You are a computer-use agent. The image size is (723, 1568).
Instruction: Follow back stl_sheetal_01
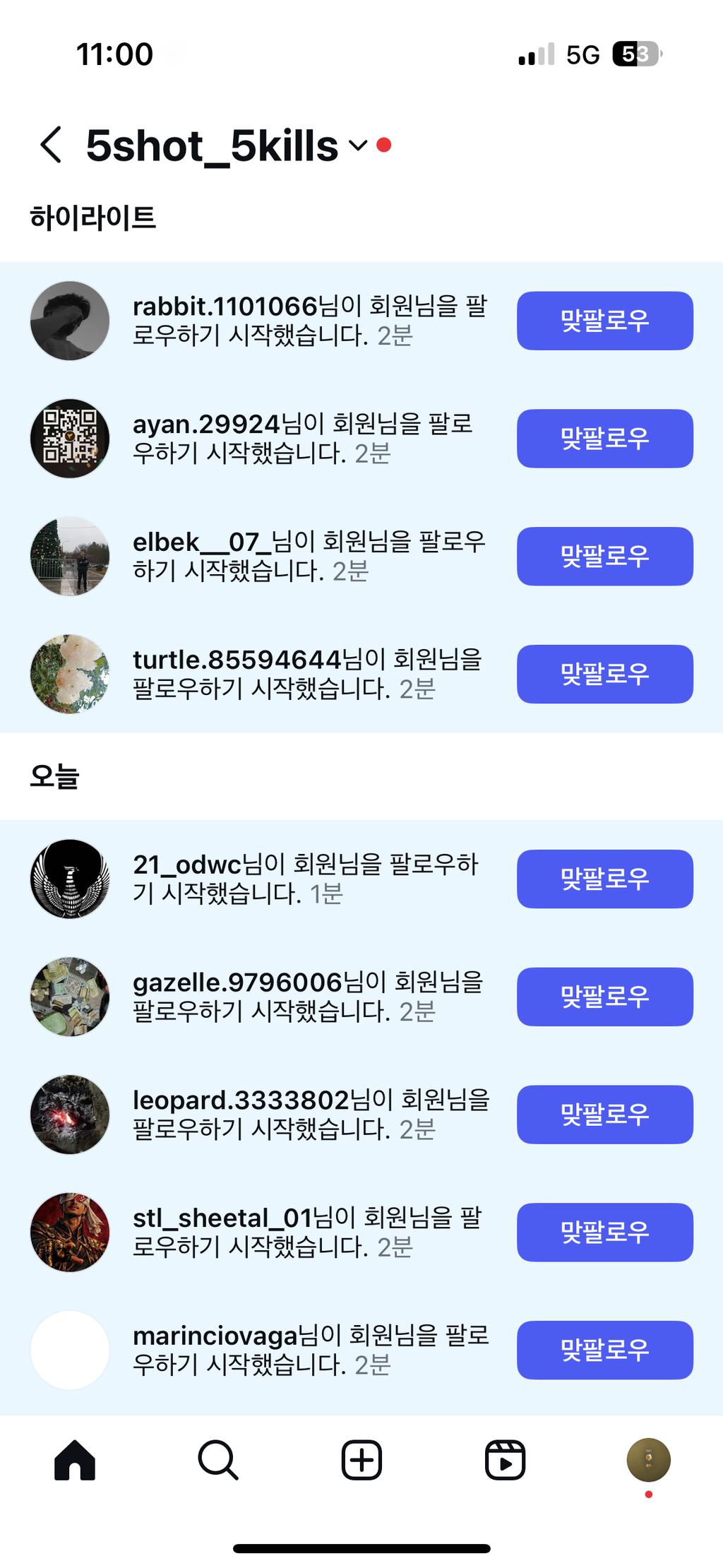point(604,1233)
